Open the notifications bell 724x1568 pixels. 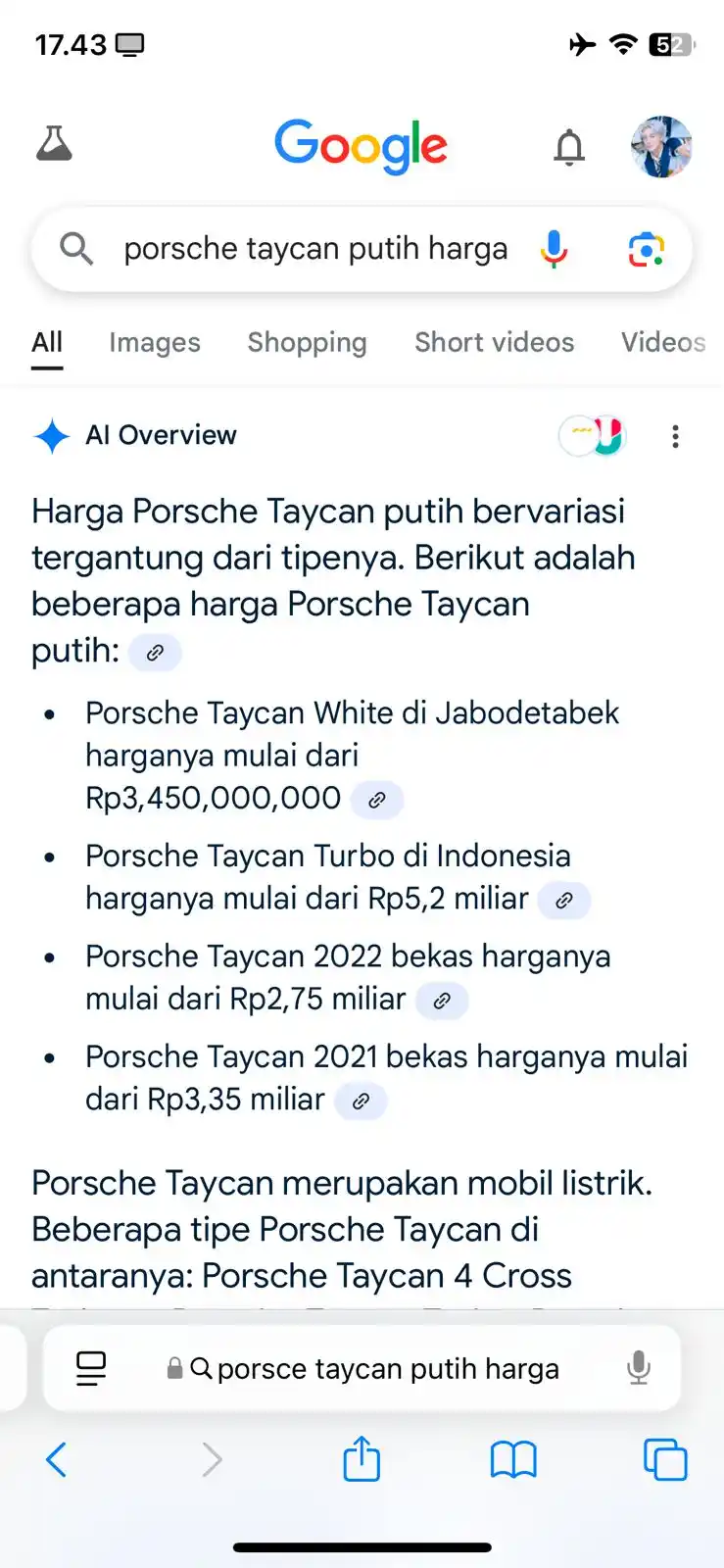(x=569, y=147)
